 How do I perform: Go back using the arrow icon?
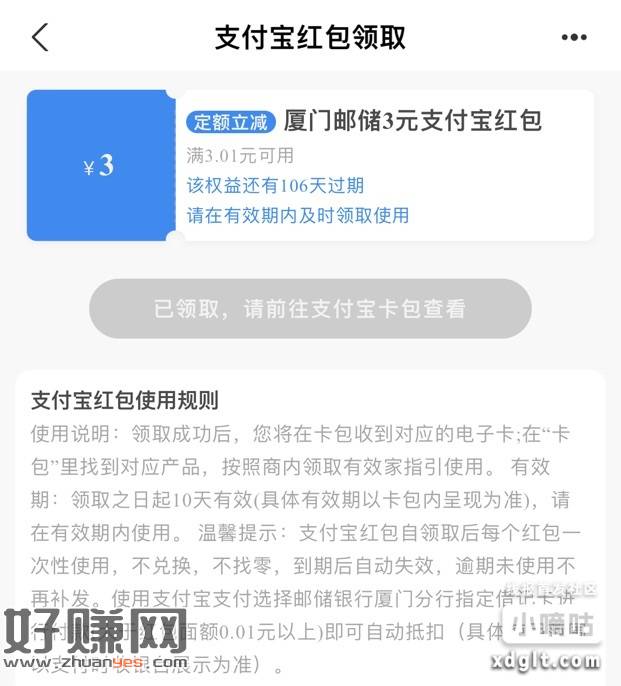[40, 38]
